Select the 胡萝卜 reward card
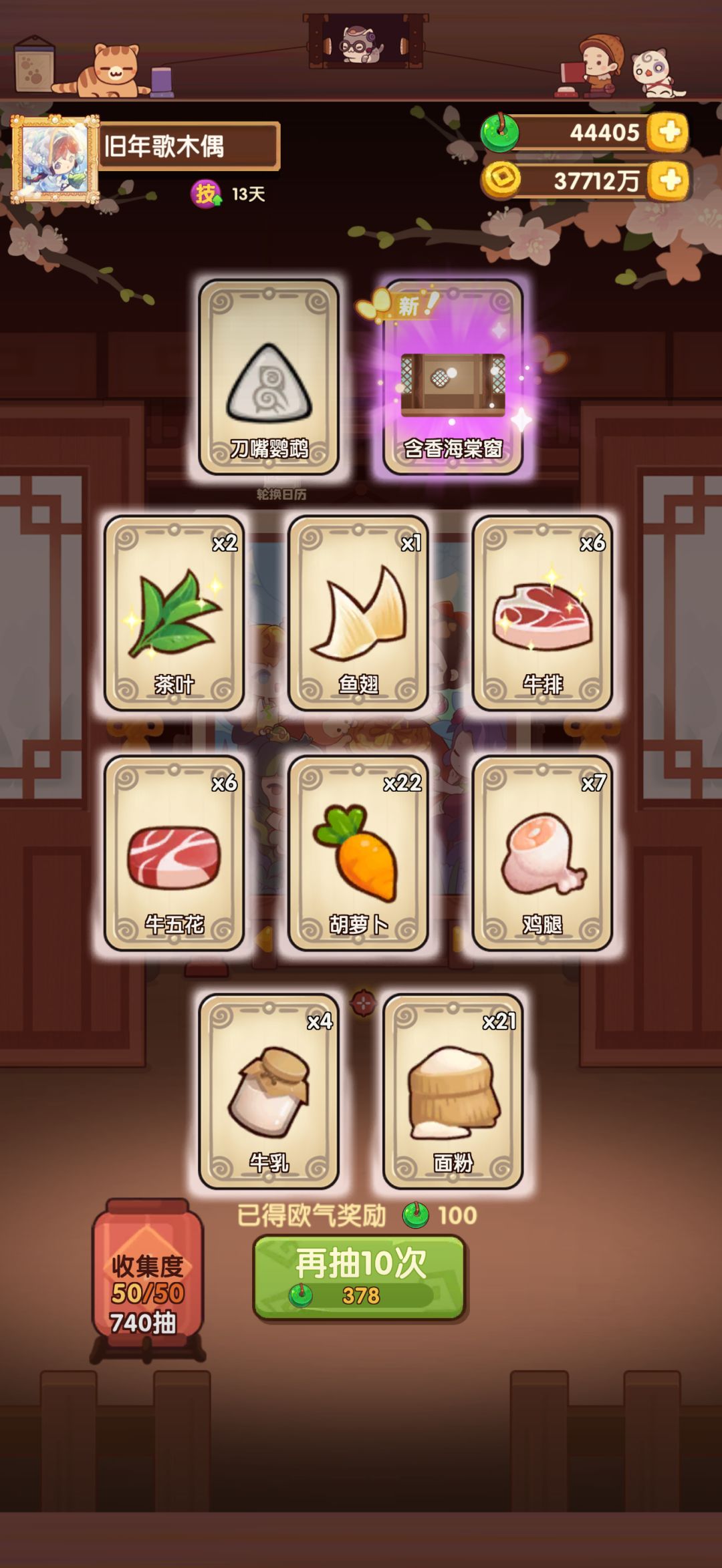722x1568 pixels. [x=358, y=853]
